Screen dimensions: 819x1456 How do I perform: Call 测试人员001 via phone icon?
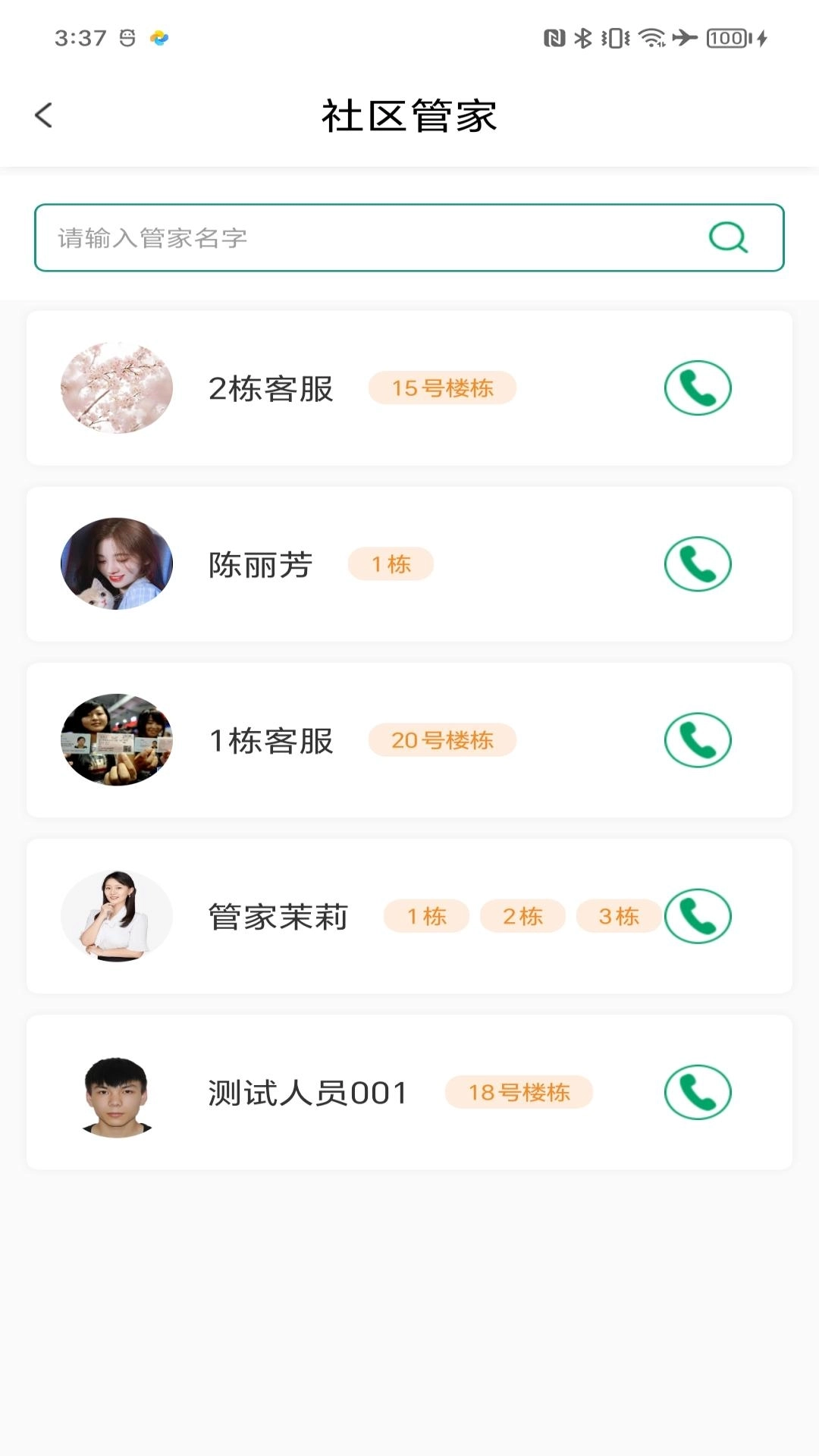(698, 1092)
